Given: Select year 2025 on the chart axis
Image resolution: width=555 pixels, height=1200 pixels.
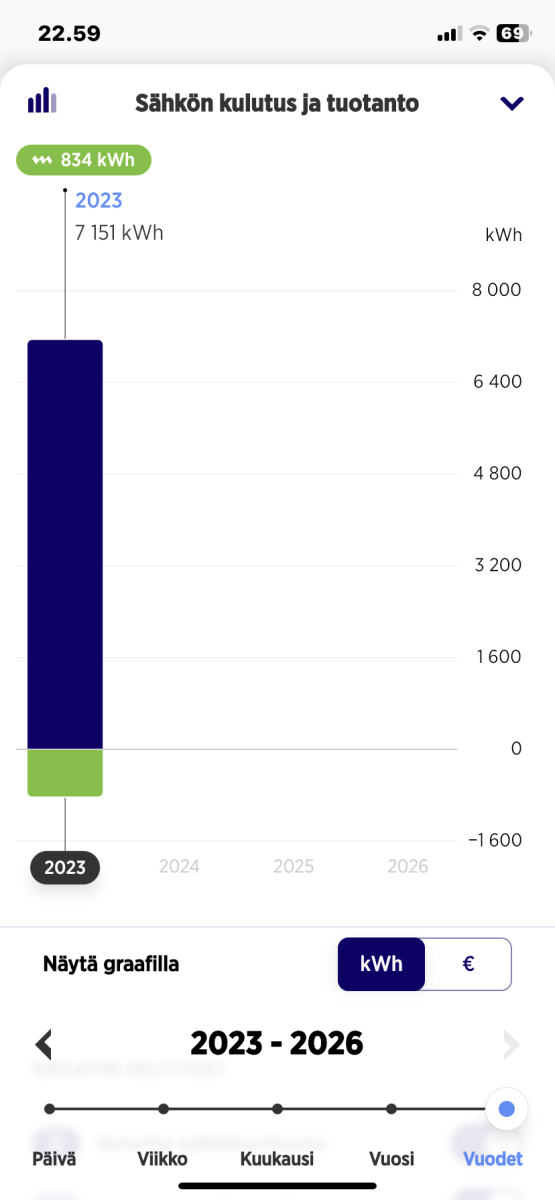Looking at the screenshot, I should tap(293, 866).
